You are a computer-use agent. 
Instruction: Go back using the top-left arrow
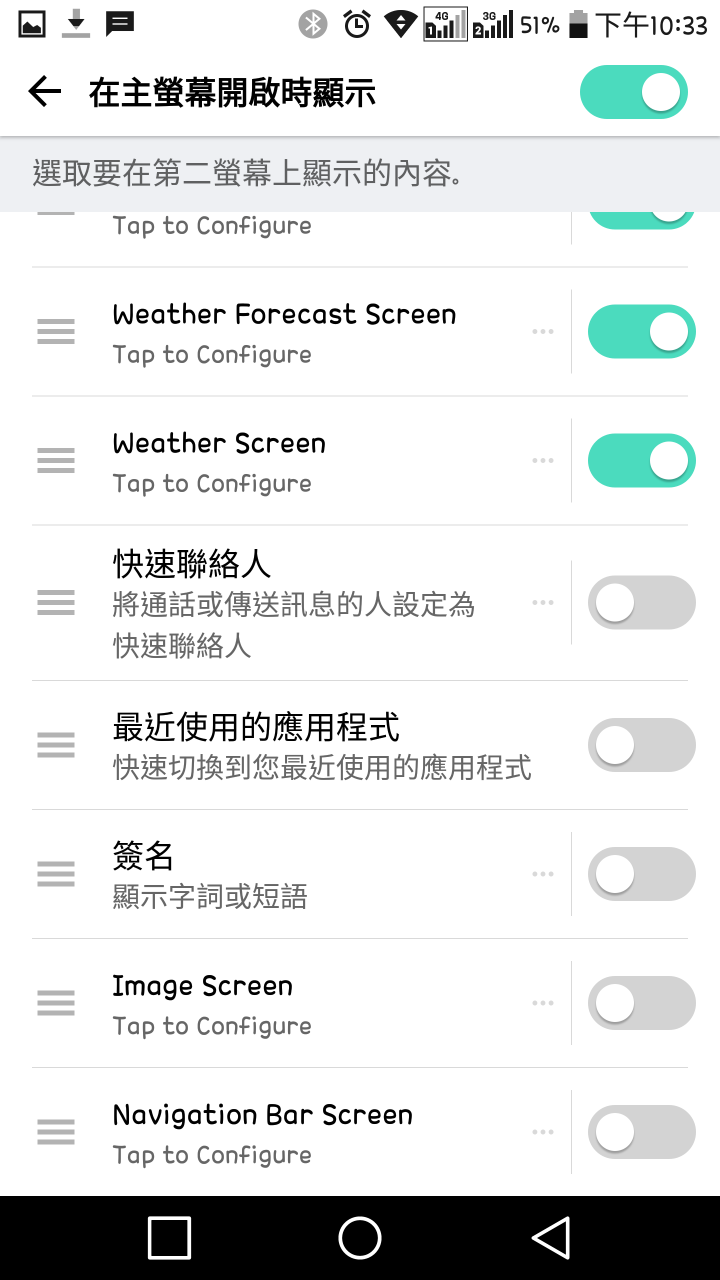point(45,92)
